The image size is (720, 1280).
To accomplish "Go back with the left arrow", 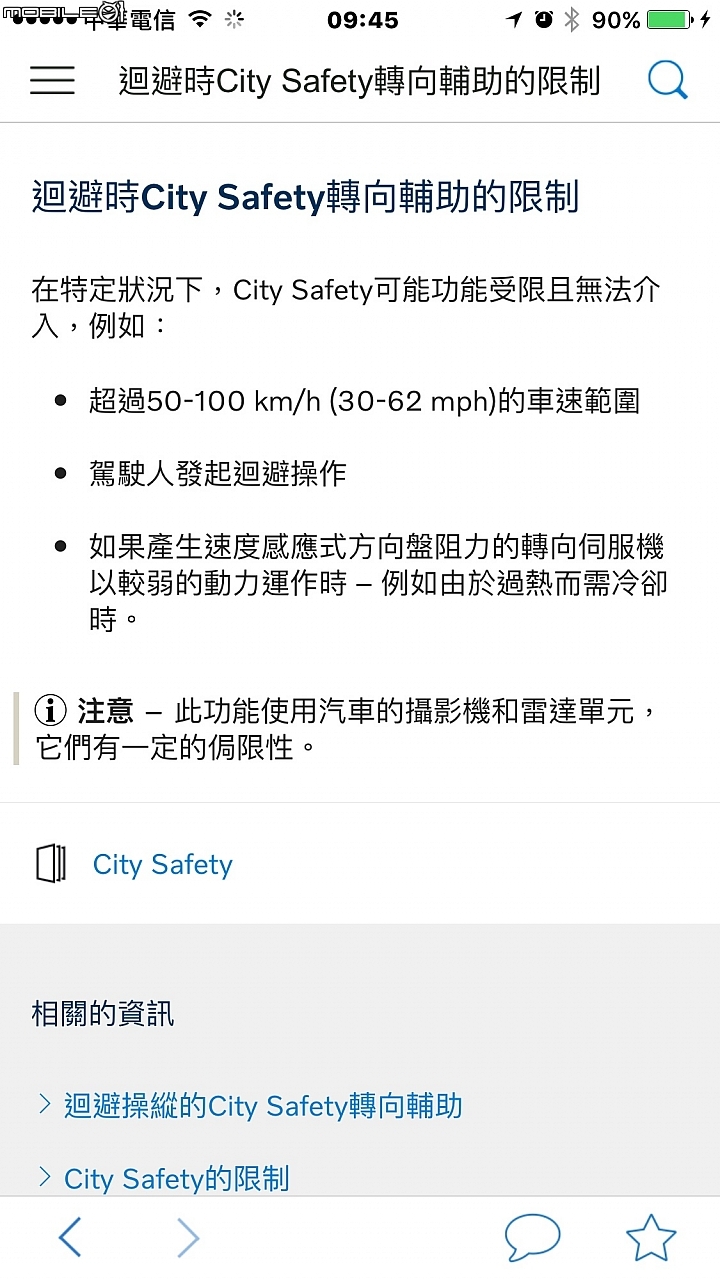I will [x=69, y=1238].
